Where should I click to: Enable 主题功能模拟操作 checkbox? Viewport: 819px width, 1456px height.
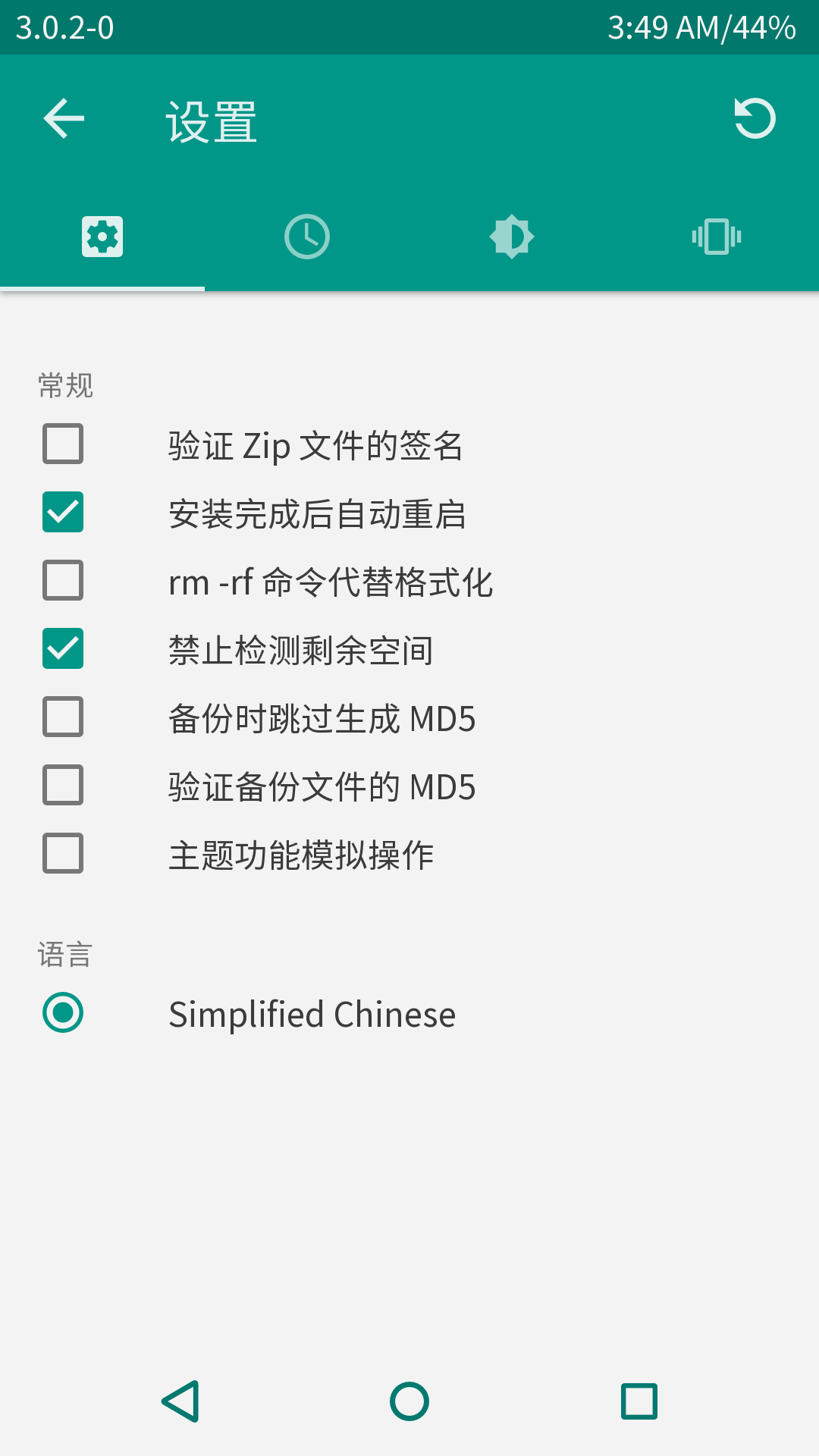[x=63, y=853]
